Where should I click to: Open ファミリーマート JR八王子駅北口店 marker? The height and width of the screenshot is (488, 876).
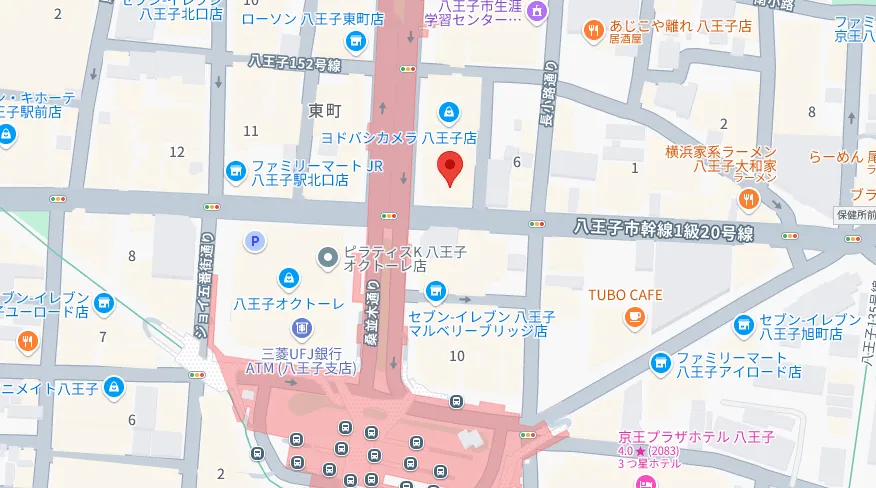pyautogui.click(x=235, y=172)
